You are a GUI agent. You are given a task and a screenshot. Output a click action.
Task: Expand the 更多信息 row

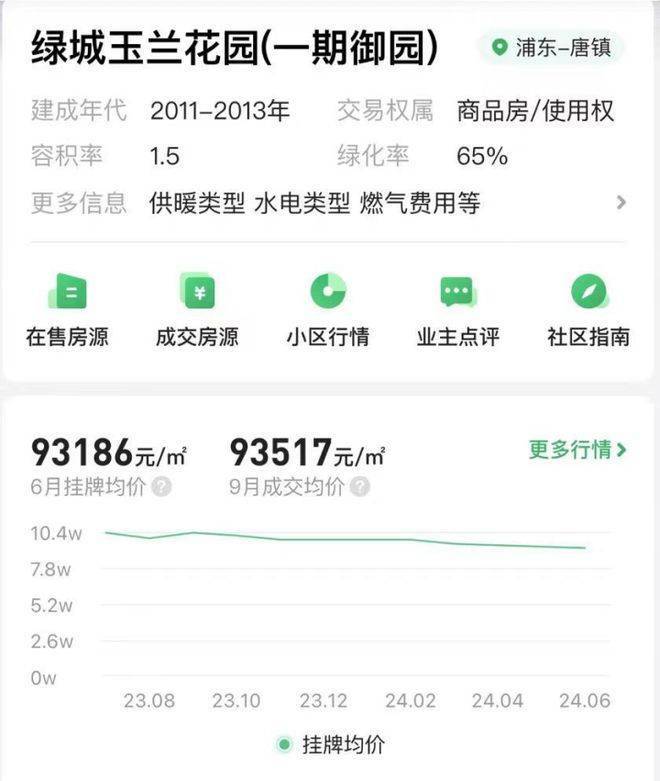pos(621,203)
